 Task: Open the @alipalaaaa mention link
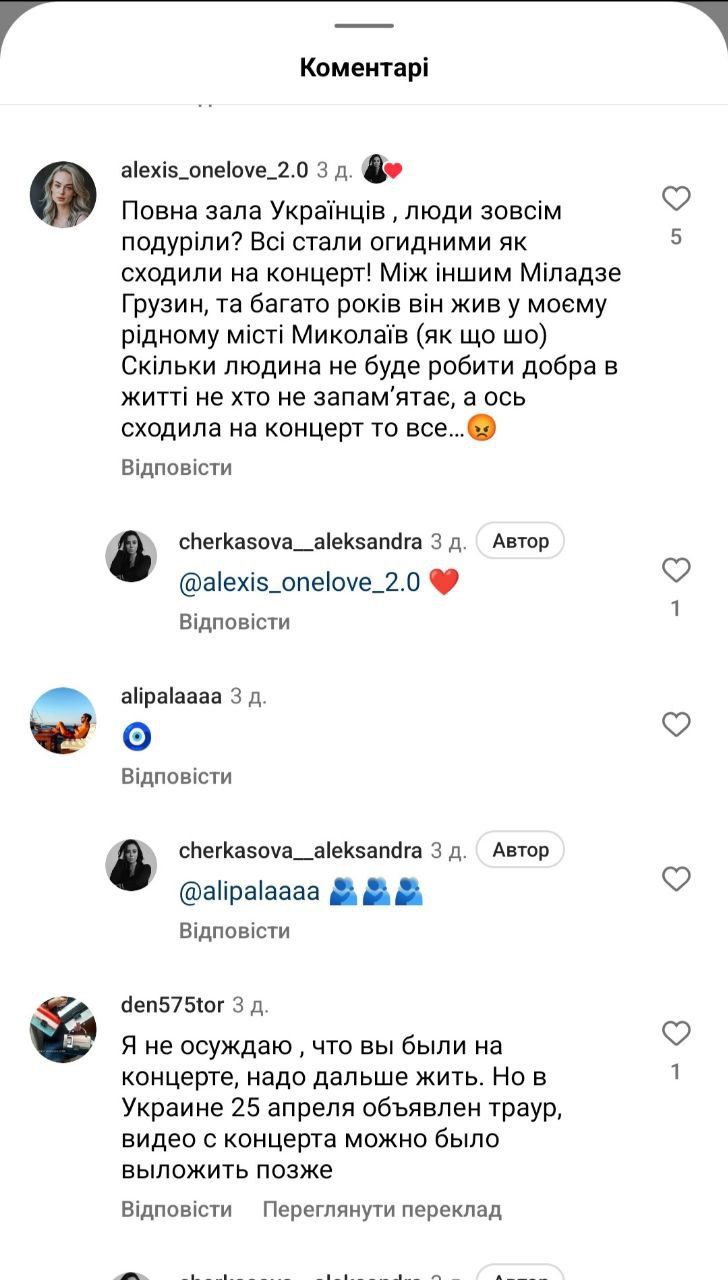249,891
